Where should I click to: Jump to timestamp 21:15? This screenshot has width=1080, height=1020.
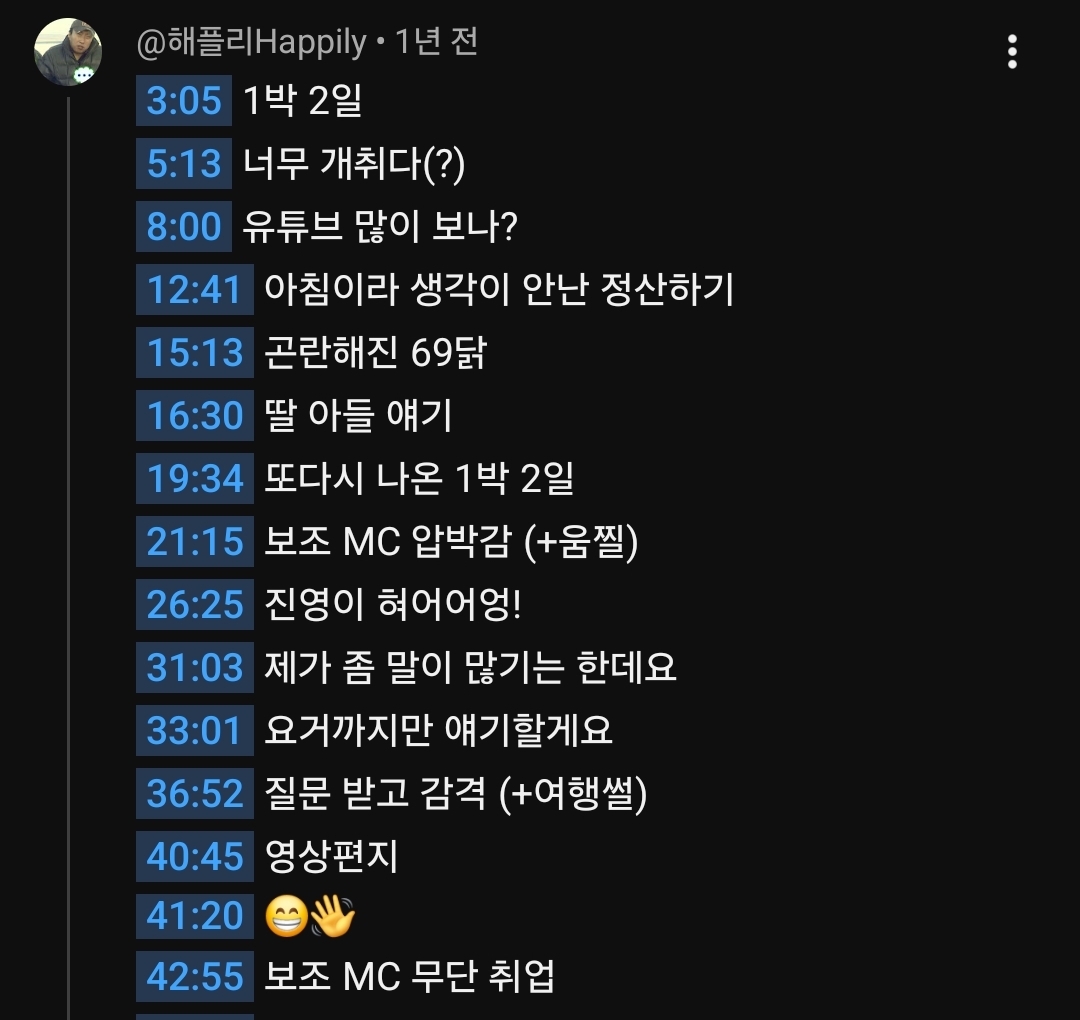[195, 541]
